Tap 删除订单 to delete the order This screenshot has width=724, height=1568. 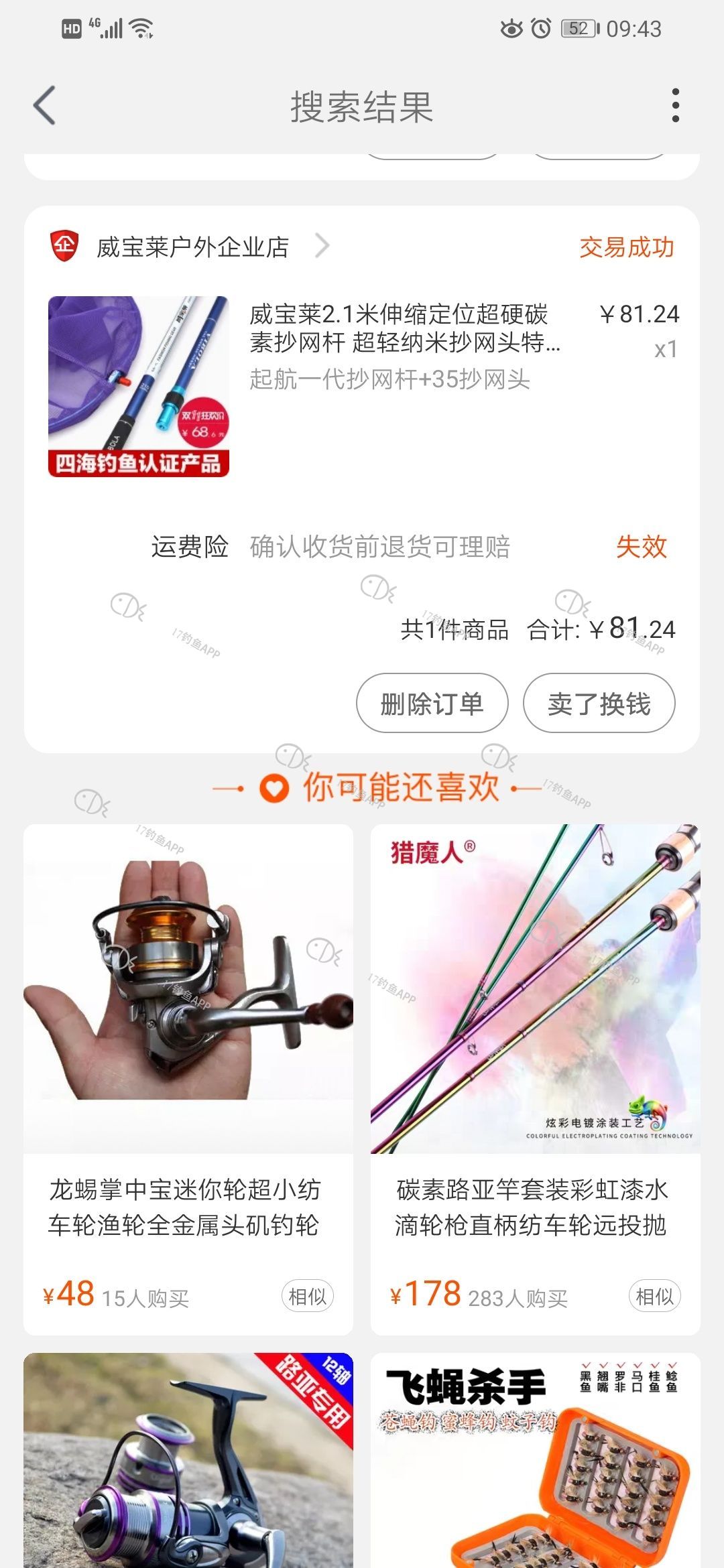[432, 704]
